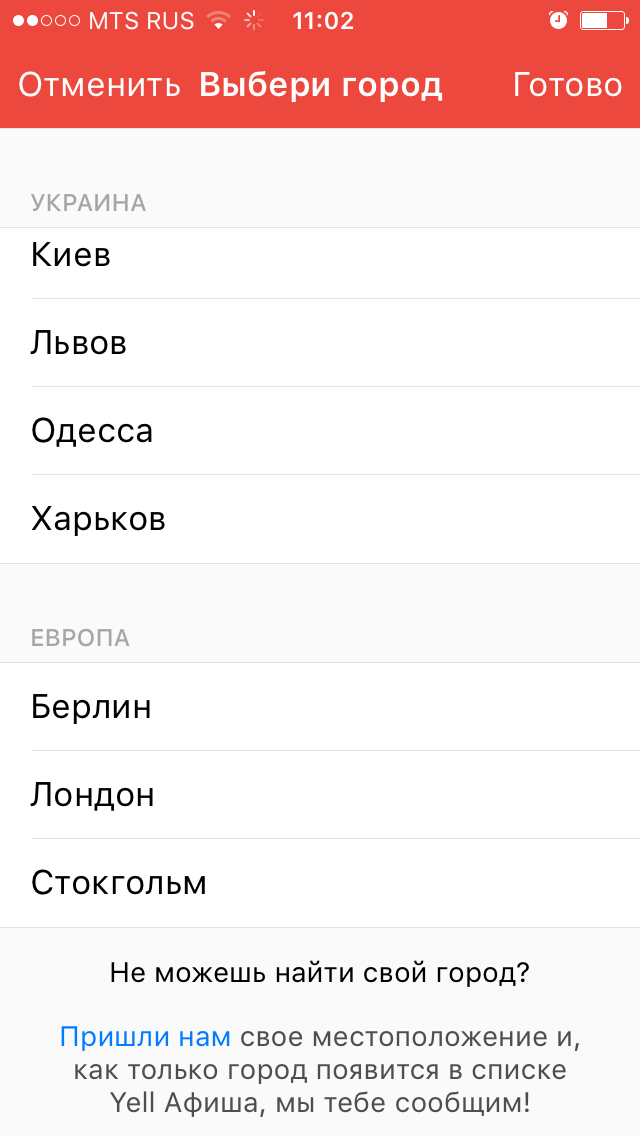Tap Отменить to cancel city selection
Screen dimensions: 640x1136
99,85
